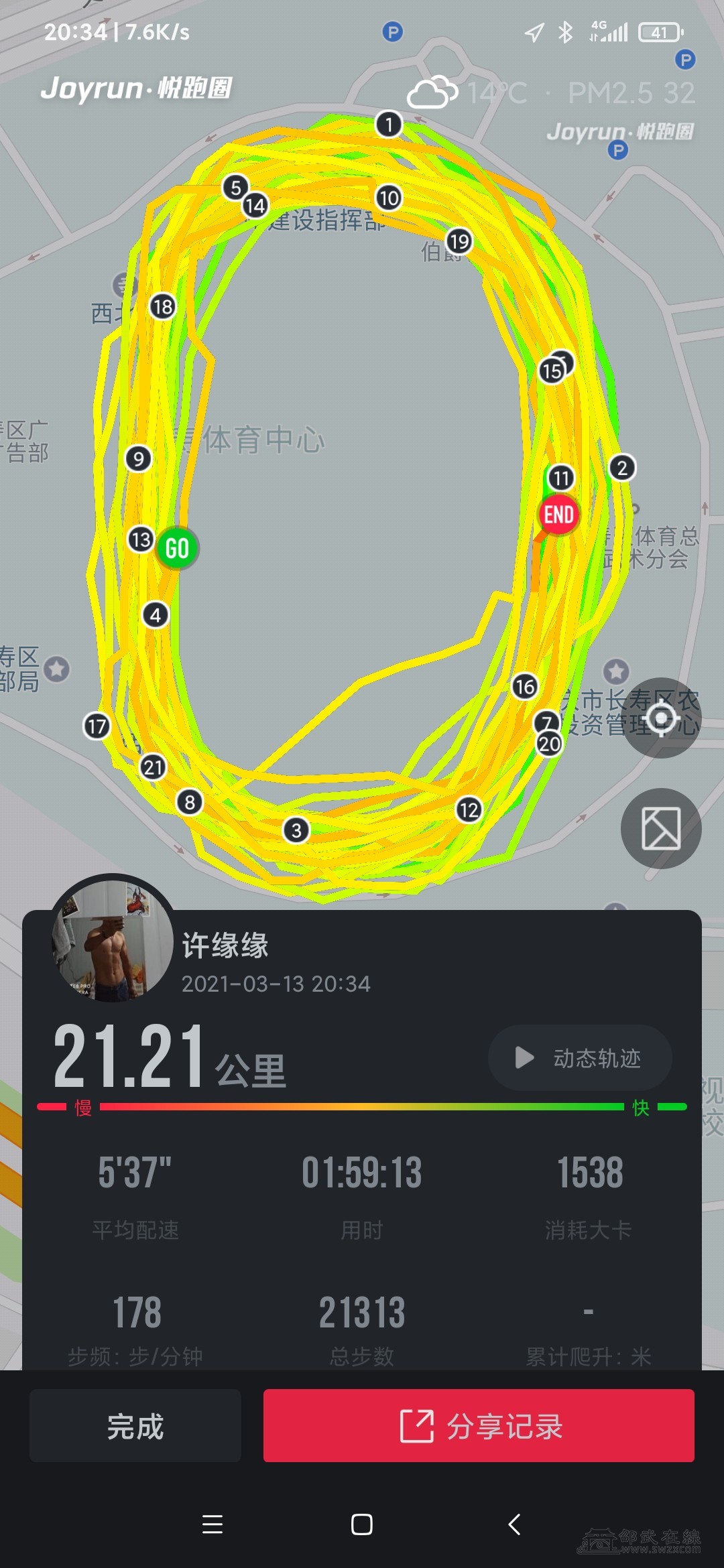Image resolution: width=724 pixels, height=1568 pixels.
Task: Open 许缘缘's profile avatar
Action: (x=112, y=941)
